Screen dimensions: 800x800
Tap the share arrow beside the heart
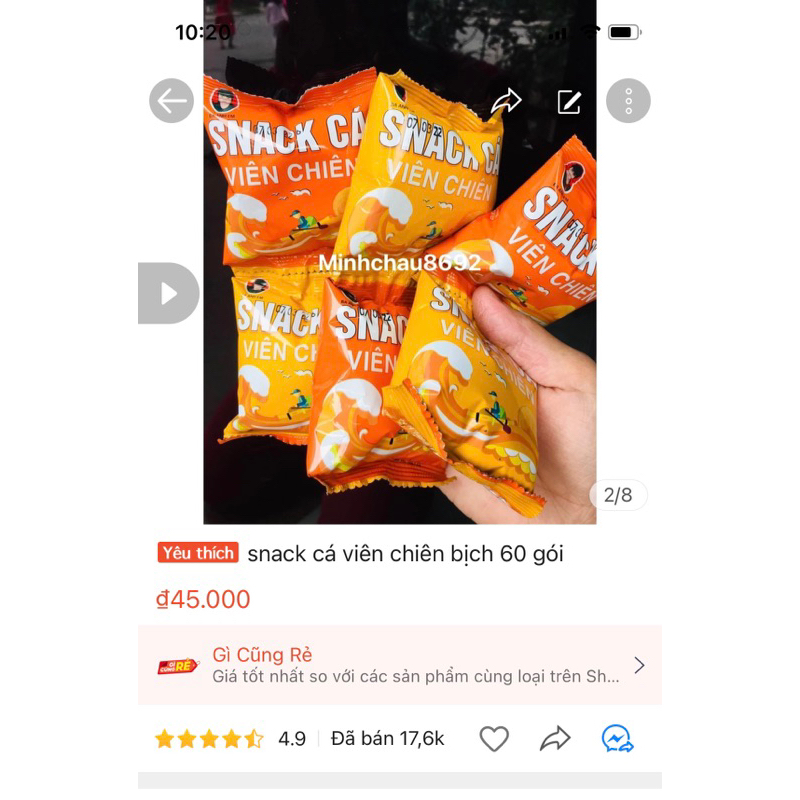click(x=555, y=739)
